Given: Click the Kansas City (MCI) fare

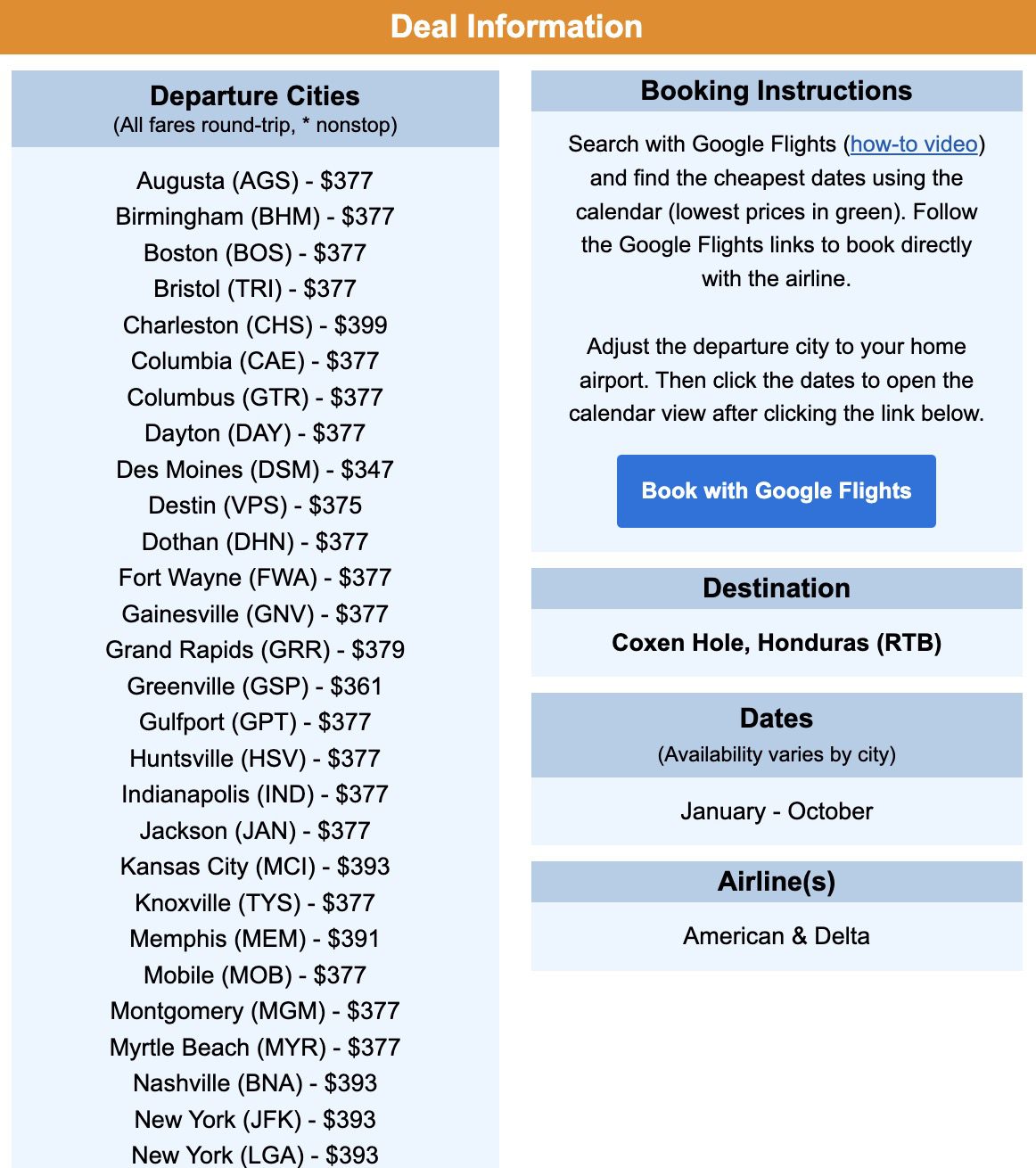Looking at the screenshot, I should coord(255,867).
